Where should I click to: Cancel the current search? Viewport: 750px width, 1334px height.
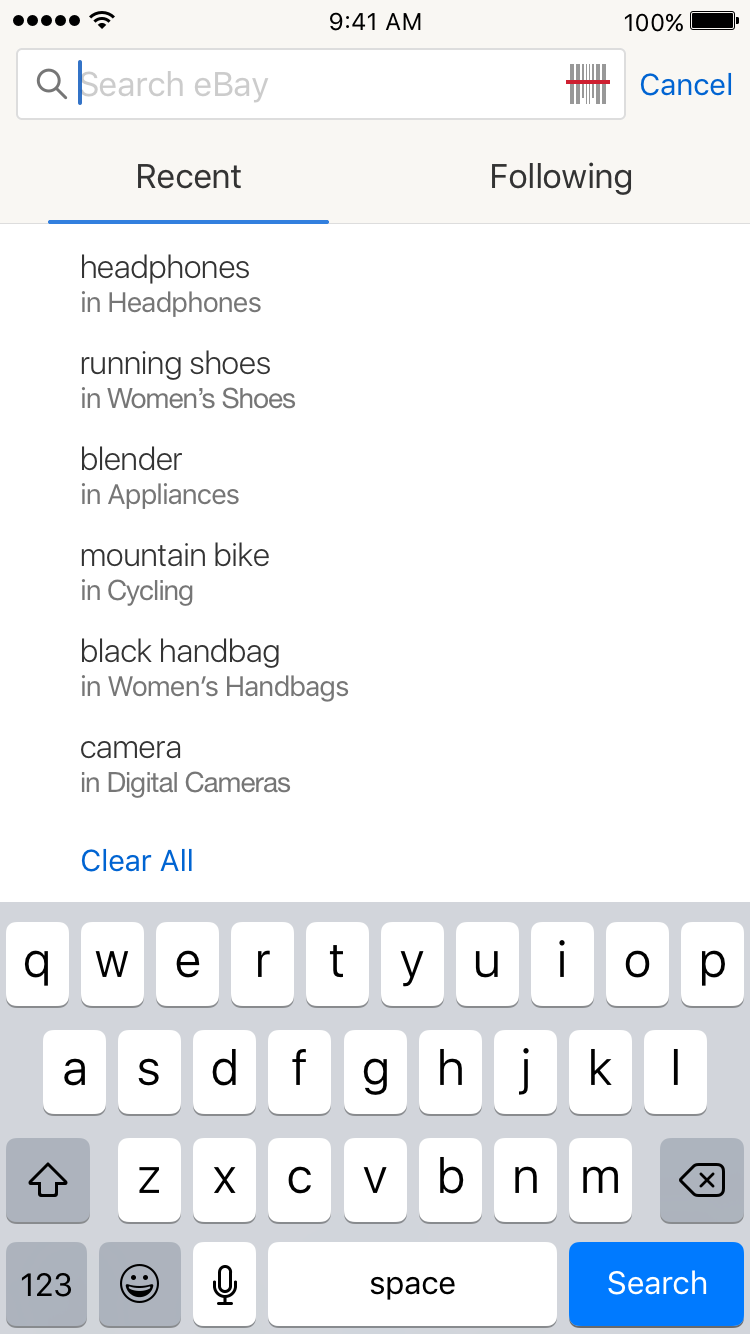pyautogui.click(x=686, y=84)
